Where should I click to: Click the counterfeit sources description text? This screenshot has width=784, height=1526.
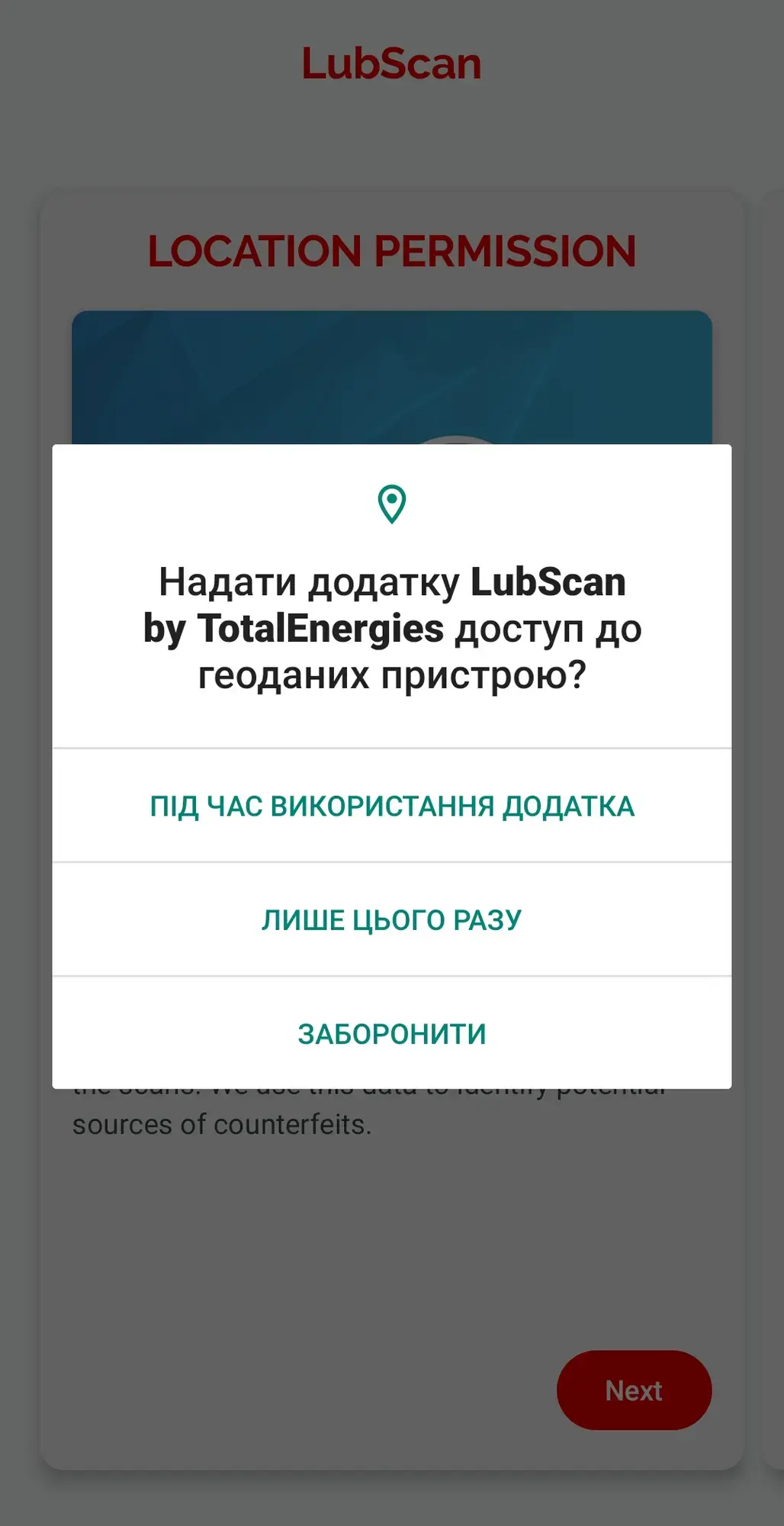point(221,1122)
